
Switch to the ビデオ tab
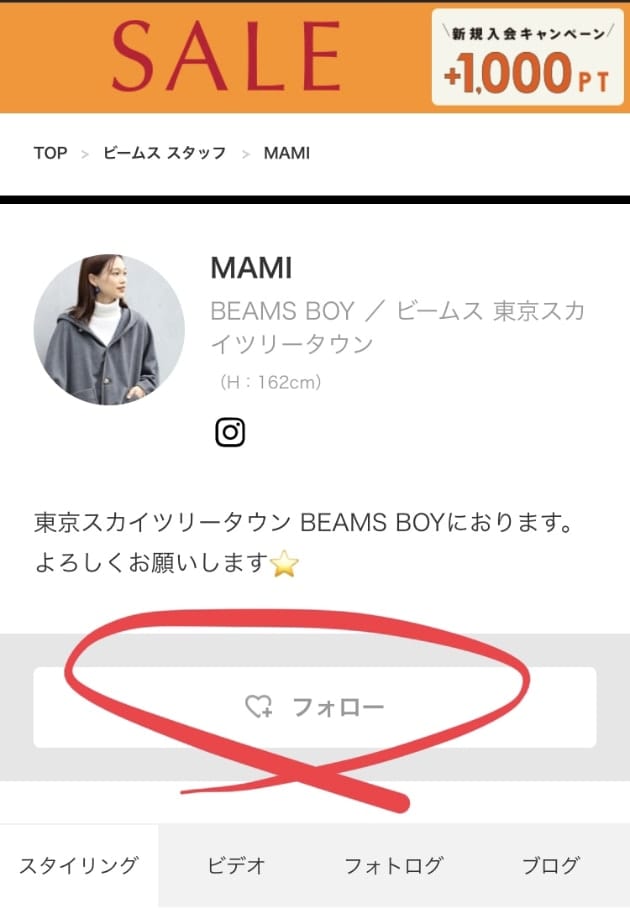pos(236,865)
